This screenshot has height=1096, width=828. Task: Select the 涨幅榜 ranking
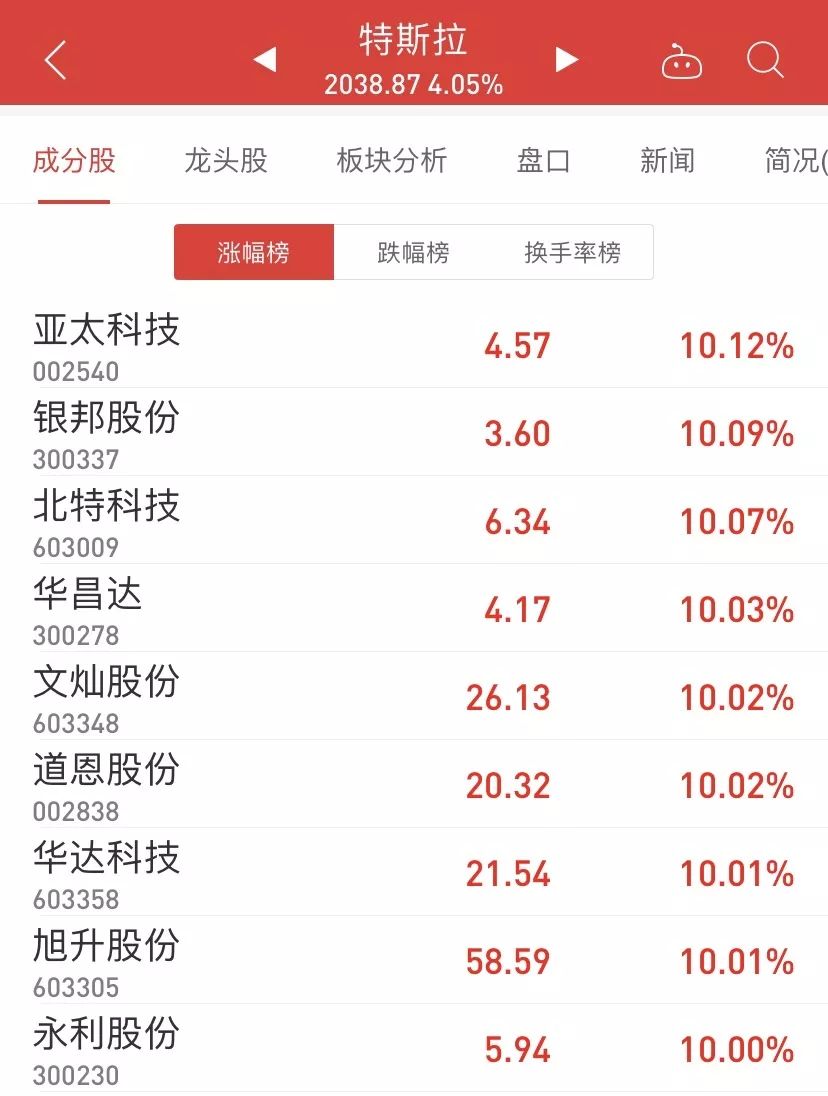(254, 252)
